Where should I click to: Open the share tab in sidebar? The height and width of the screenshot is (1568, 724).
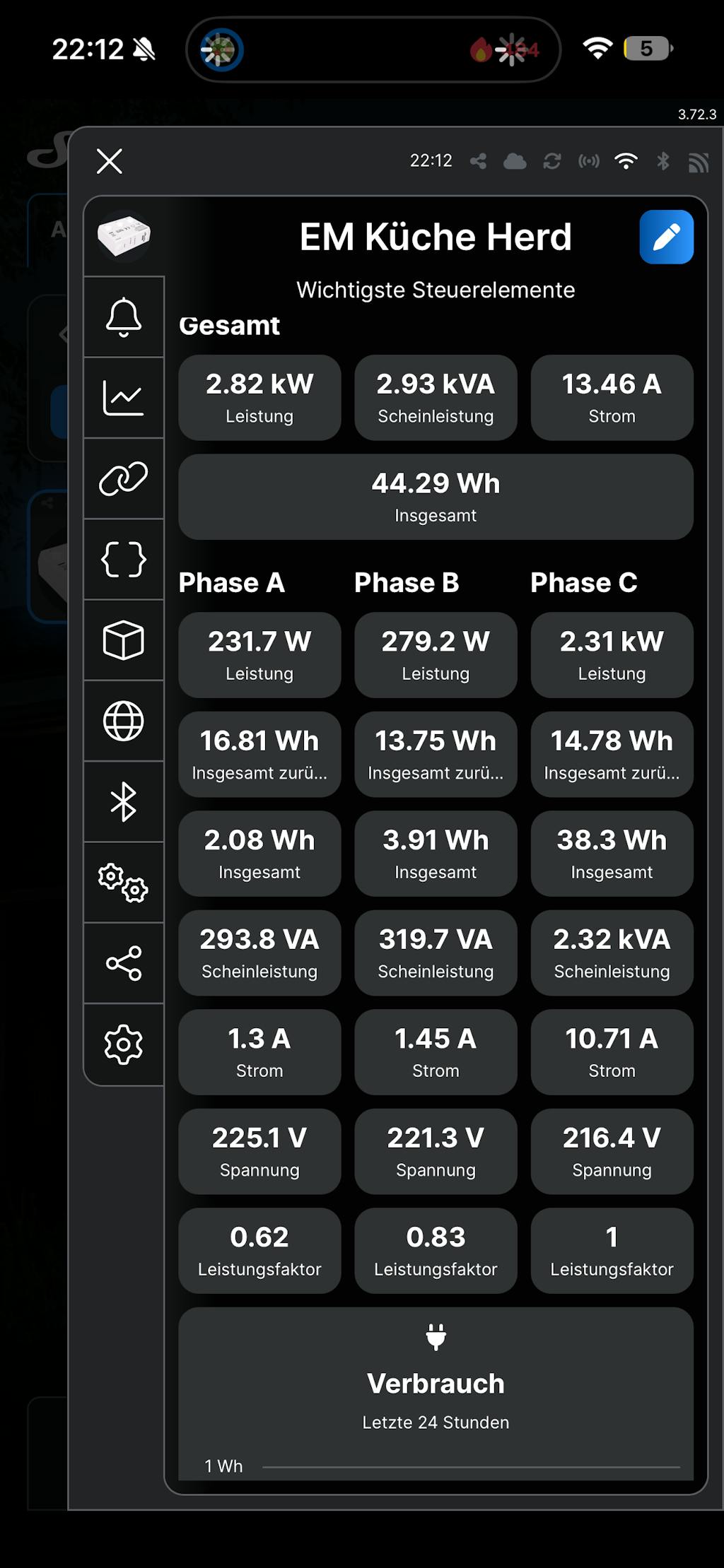click(x=124, y=963)
